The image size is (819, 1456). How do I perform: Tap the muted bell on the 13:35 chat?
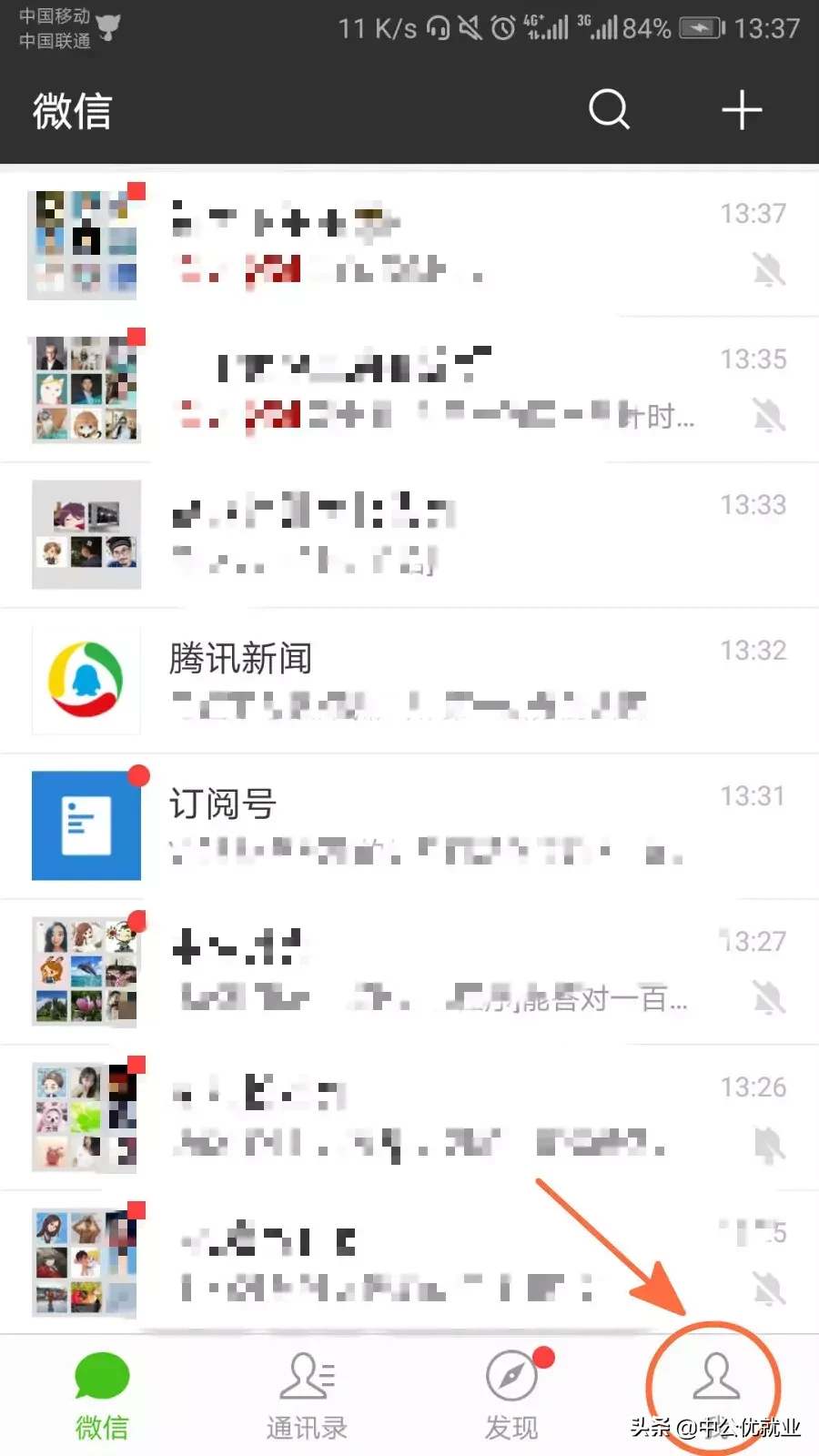coord(769,416)
